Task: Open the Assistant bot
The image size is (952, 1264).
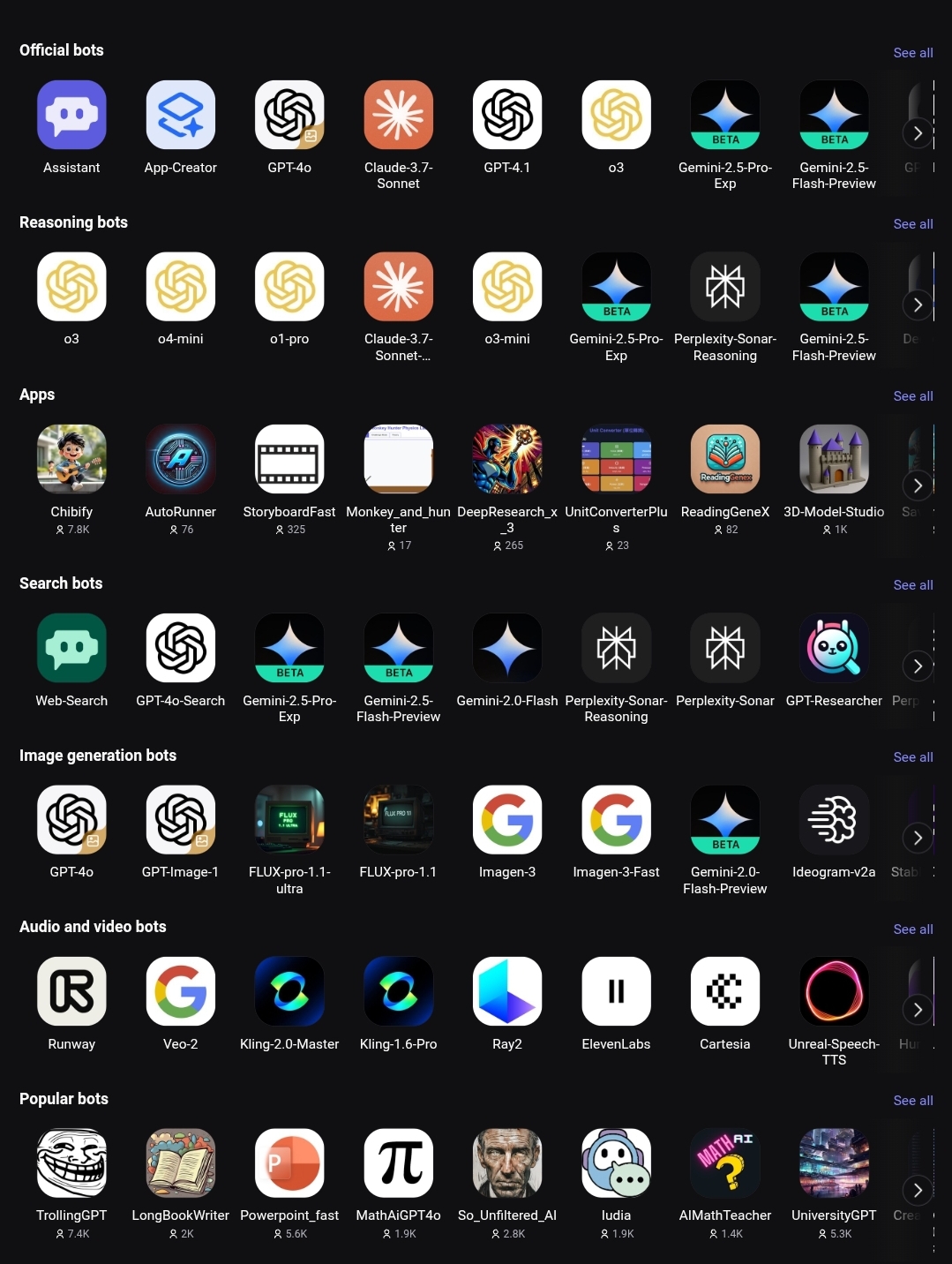Action: (71, 115)
